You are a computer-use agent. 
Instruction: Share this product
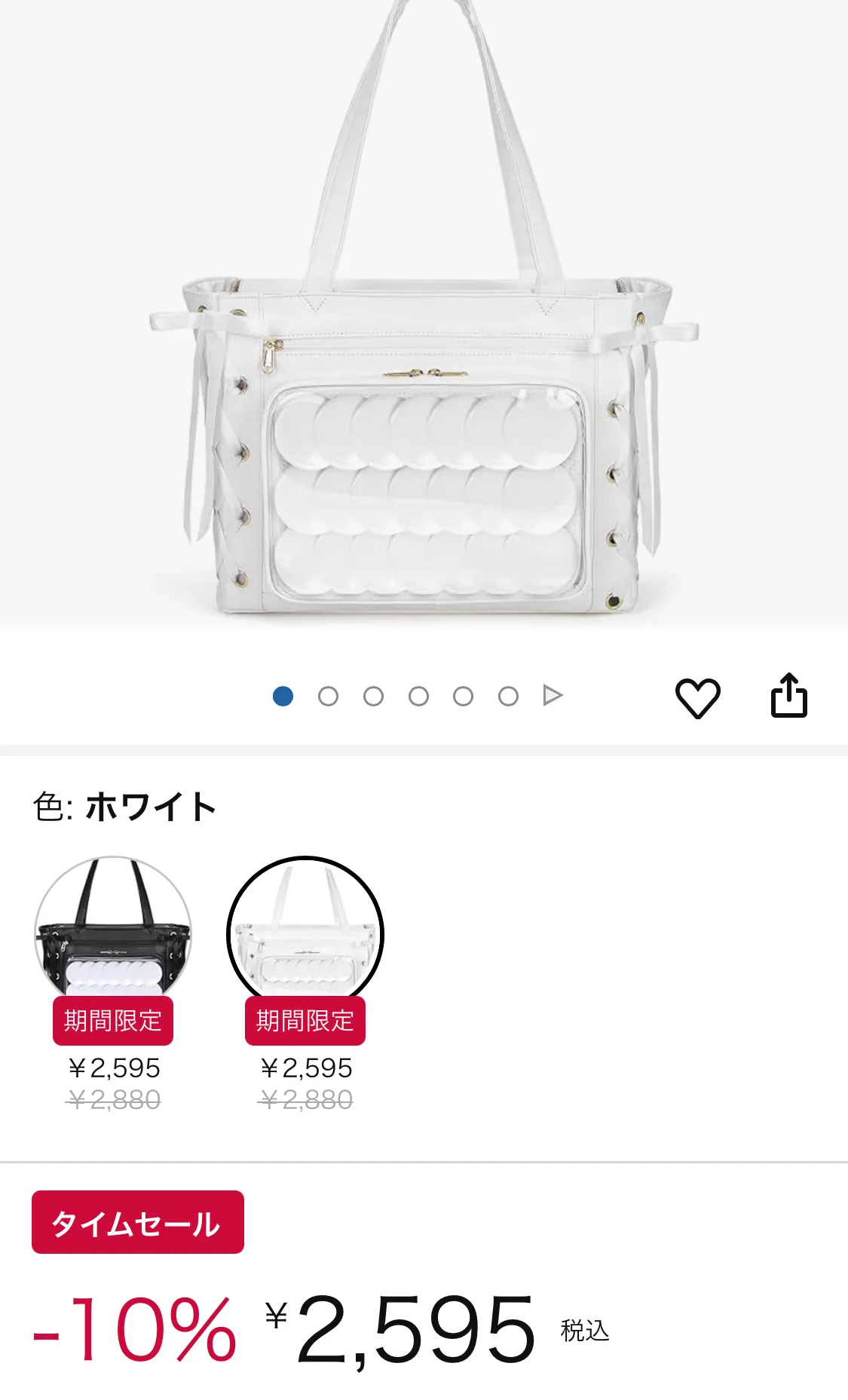click(789, 695)
